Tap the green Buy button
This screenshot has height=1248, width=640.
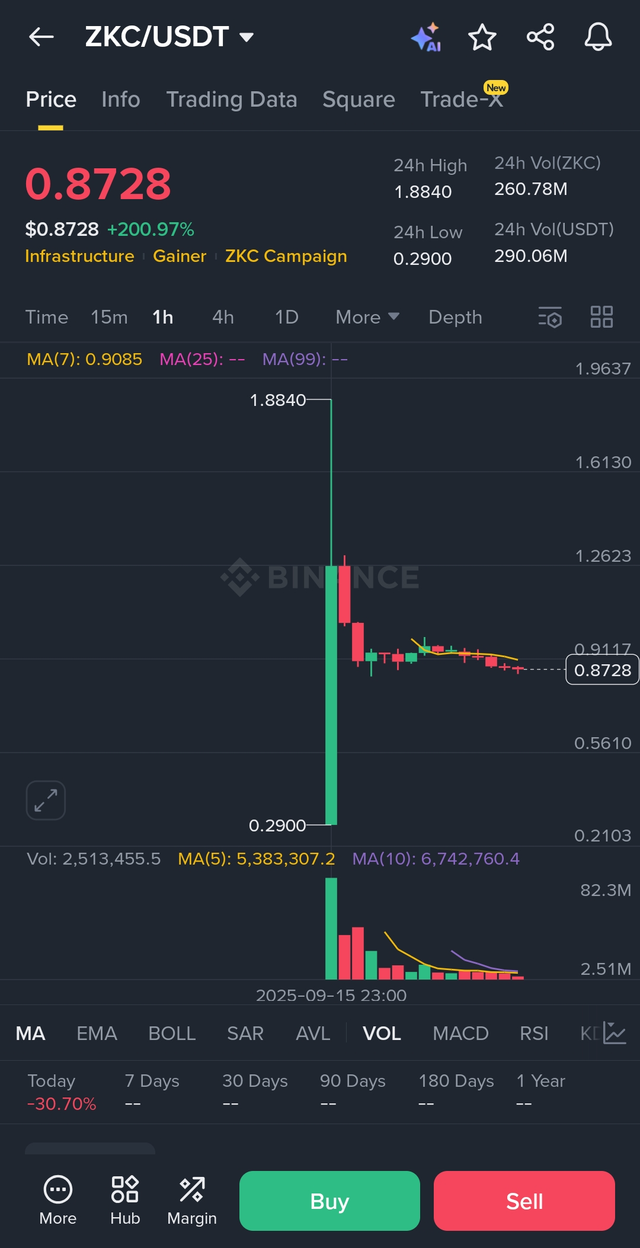click(x=329, y=1201)
